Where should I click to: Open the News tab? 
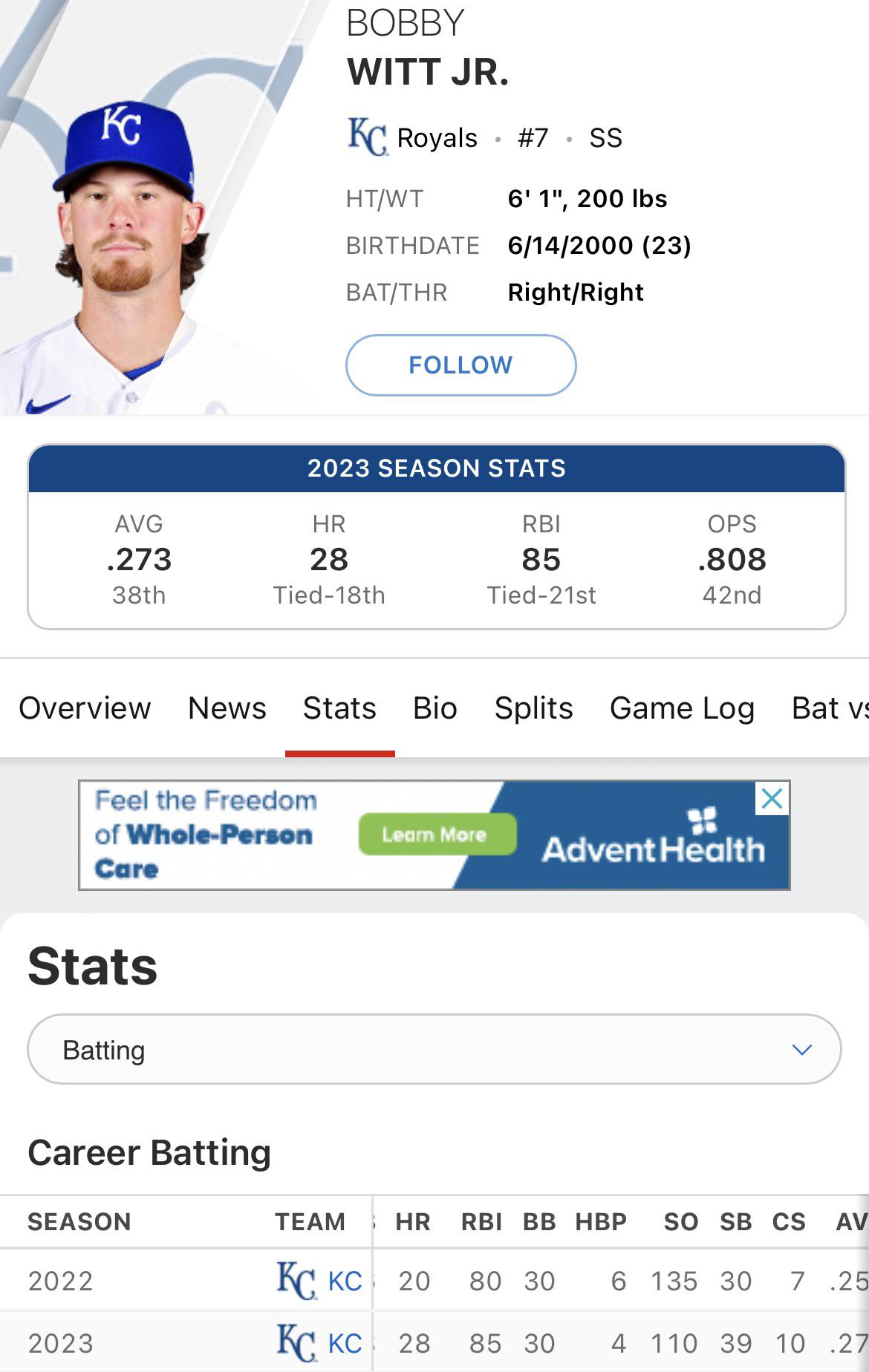click(227, 708)
